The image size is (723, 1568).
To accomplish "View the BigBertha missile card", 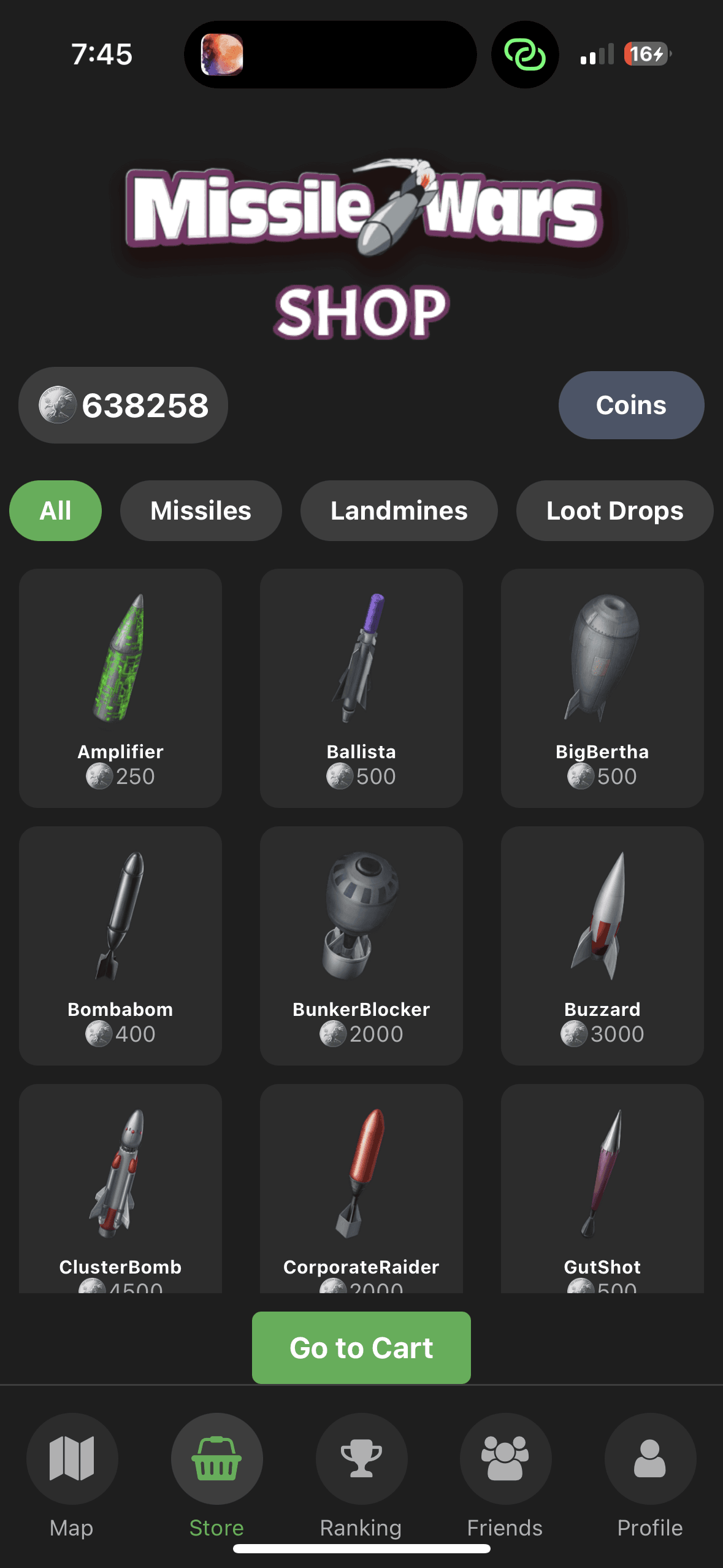I will 602,687.
